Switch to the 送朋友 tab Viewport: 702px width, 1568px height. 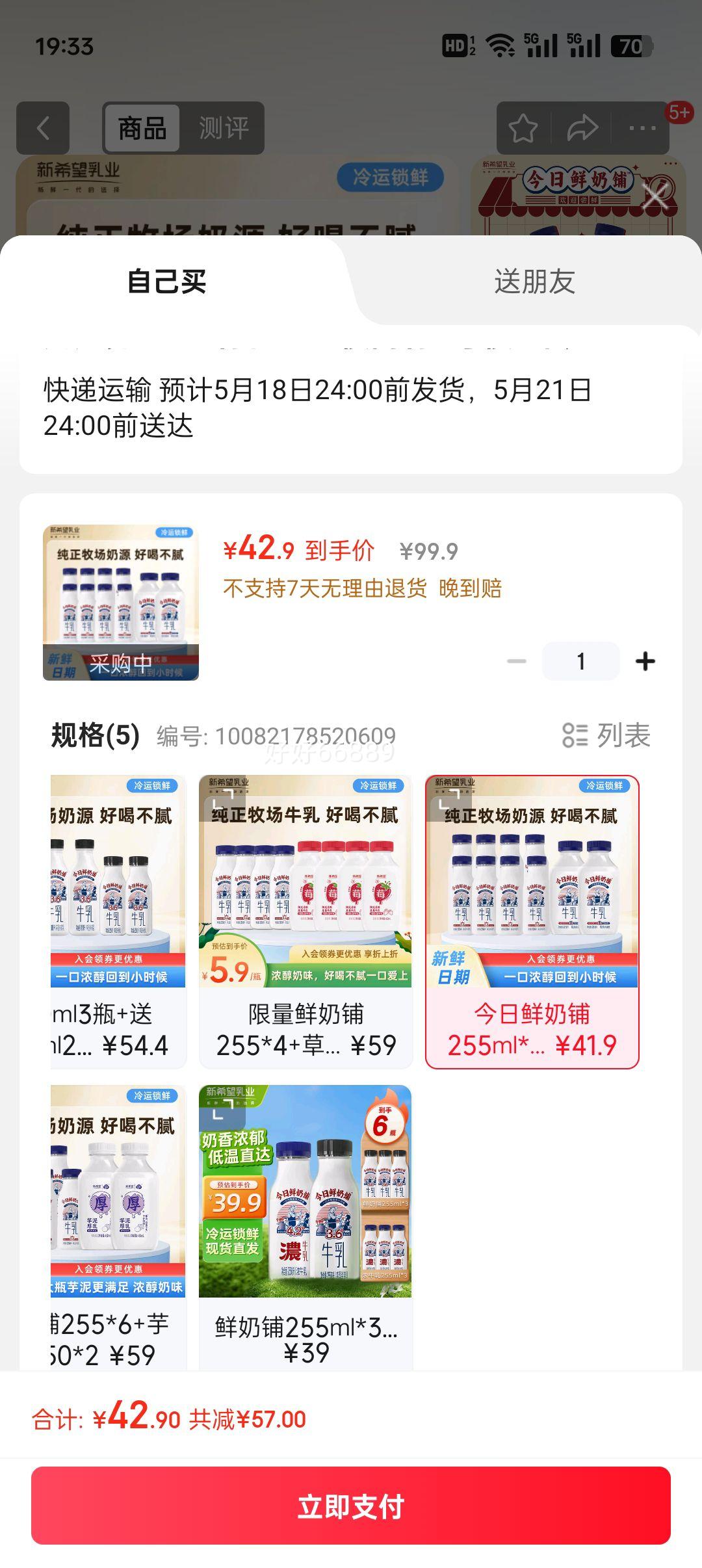pos(534,281)
